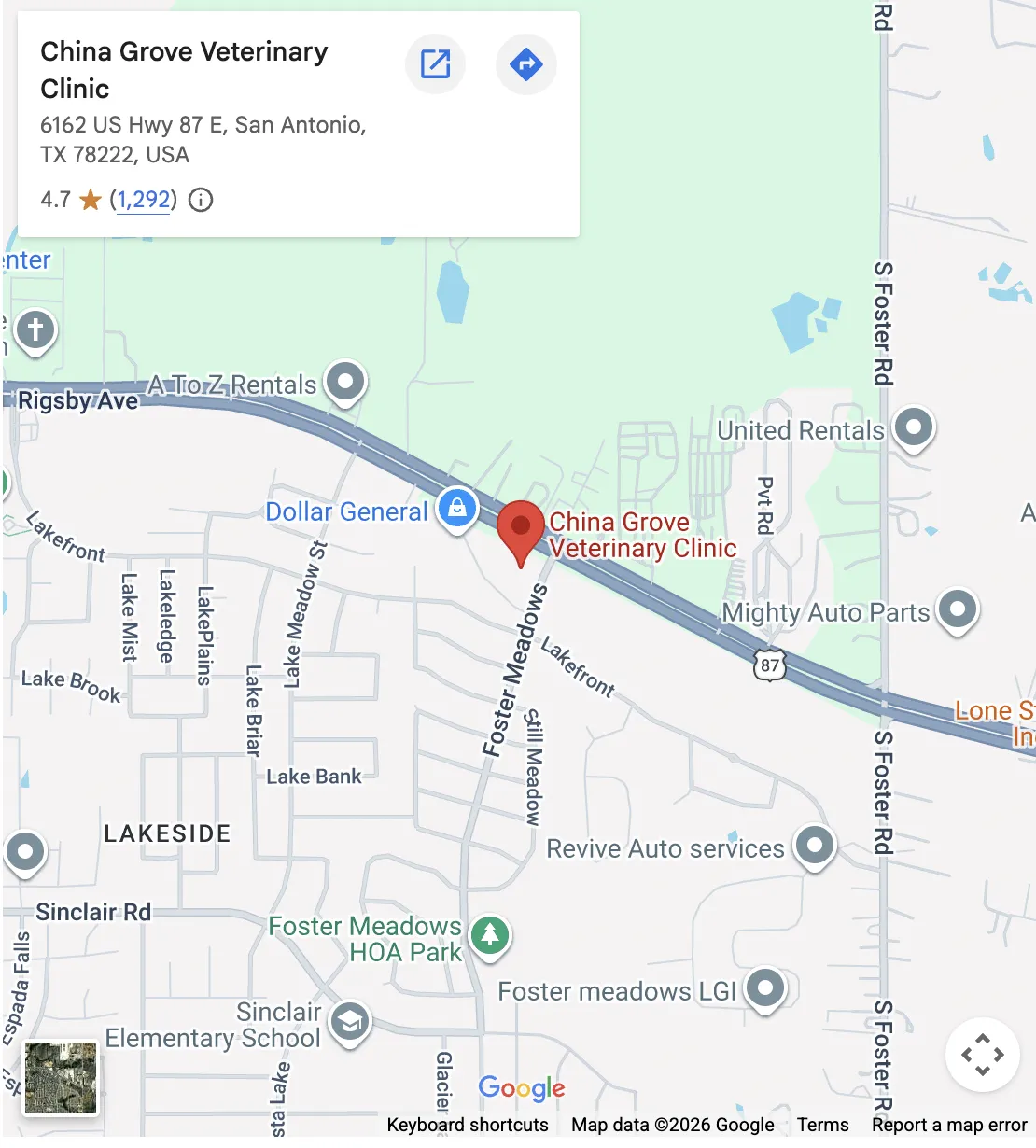Screen dimensions: 1036x1148
Task: Click the Dollar General shopping bag marker
Action: pos(456,509)
